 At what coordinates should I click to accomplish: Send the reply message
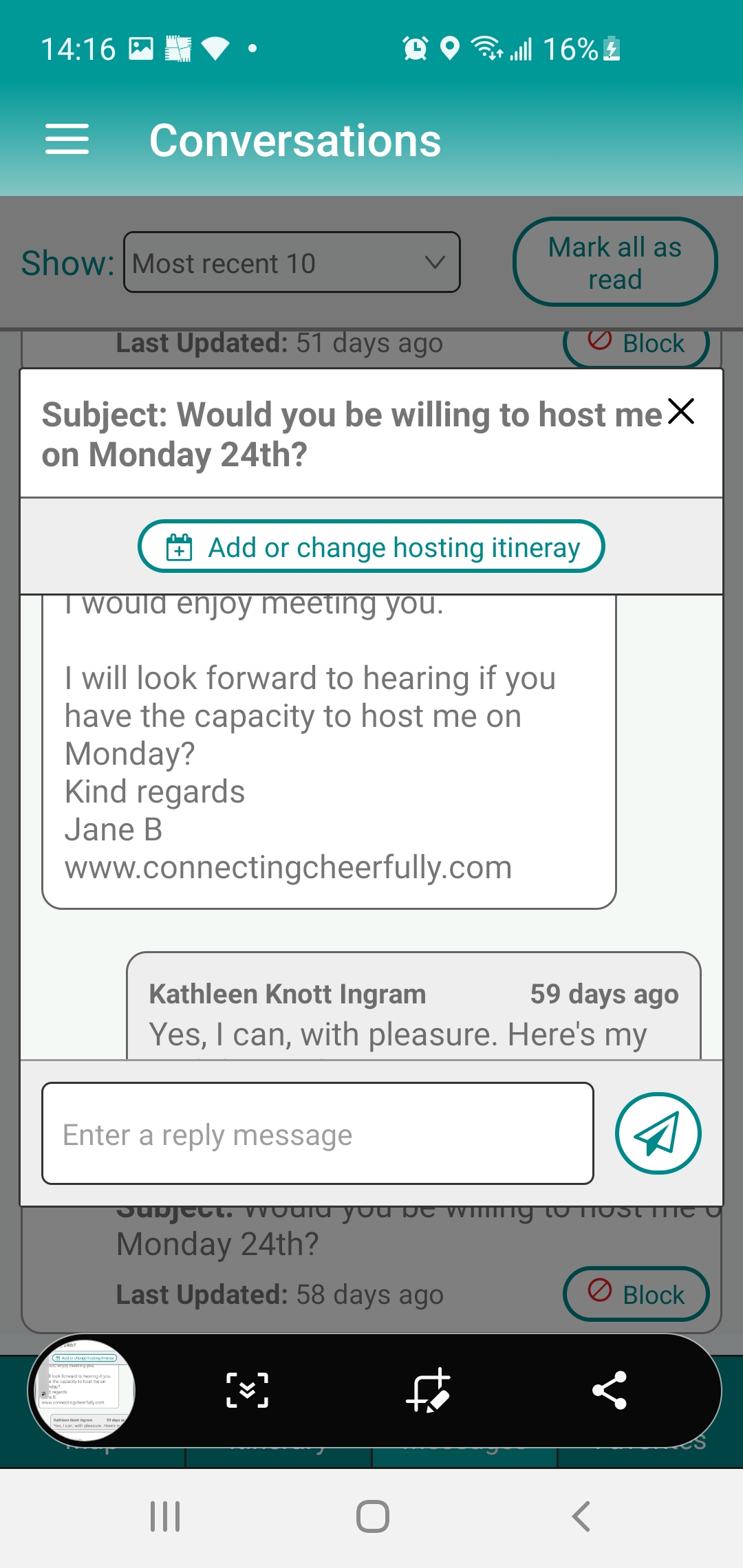click(x=658, y=1133)
